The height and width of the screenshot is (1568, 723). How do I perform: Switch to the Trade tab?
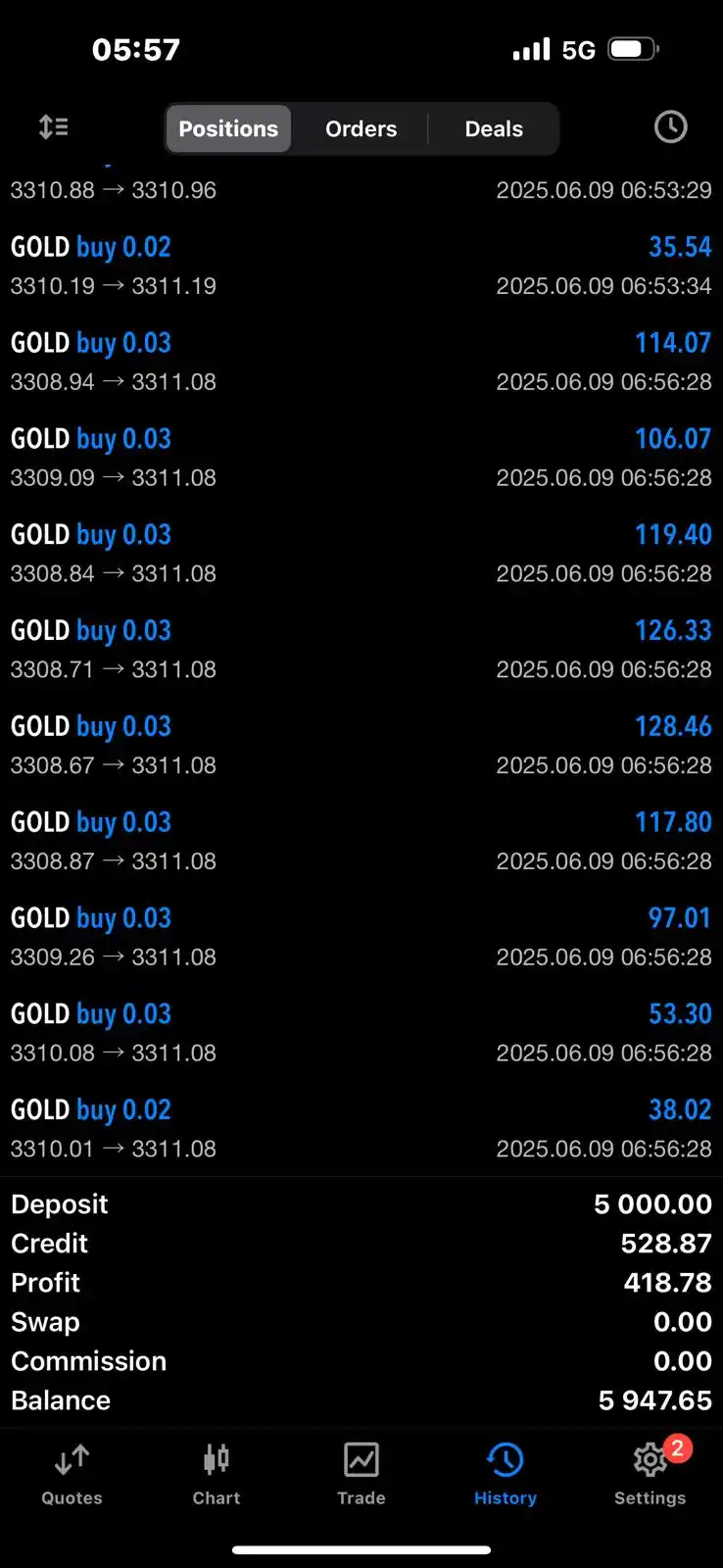click(361, 1474)
